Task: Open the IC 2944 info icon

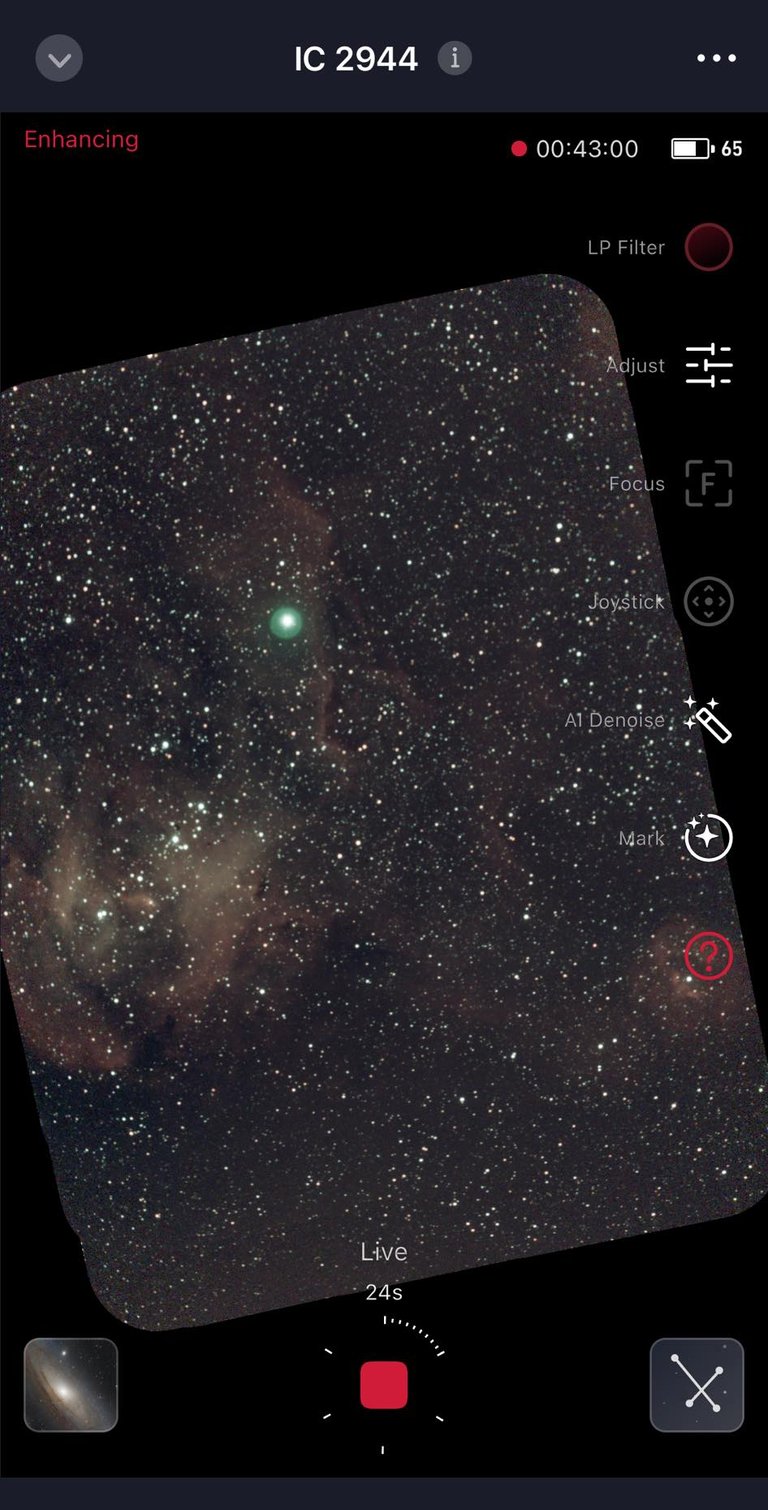Action: pyautogui.click(x=454, y=58)
